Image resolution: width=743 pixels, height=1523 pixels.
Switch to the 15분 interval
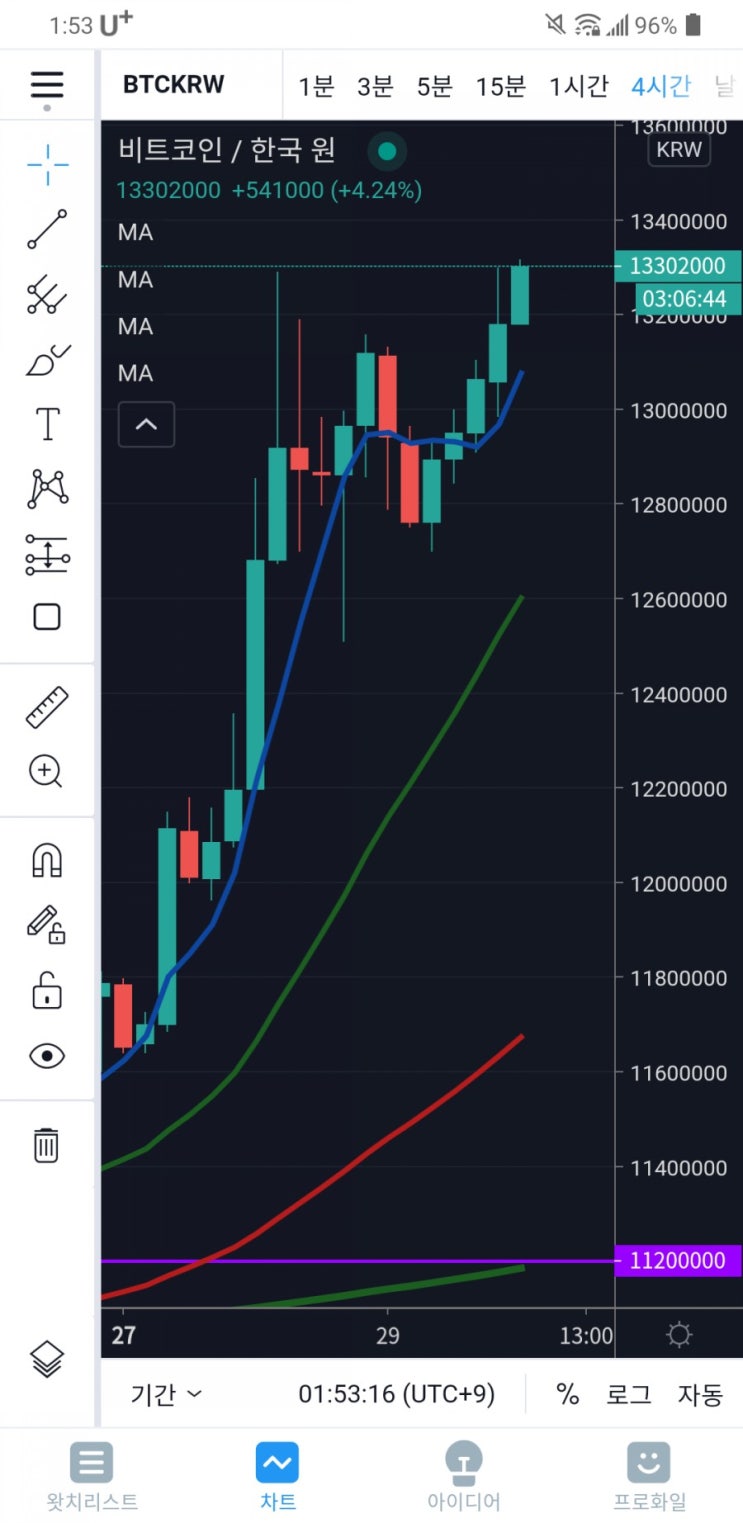click(500, 86)
